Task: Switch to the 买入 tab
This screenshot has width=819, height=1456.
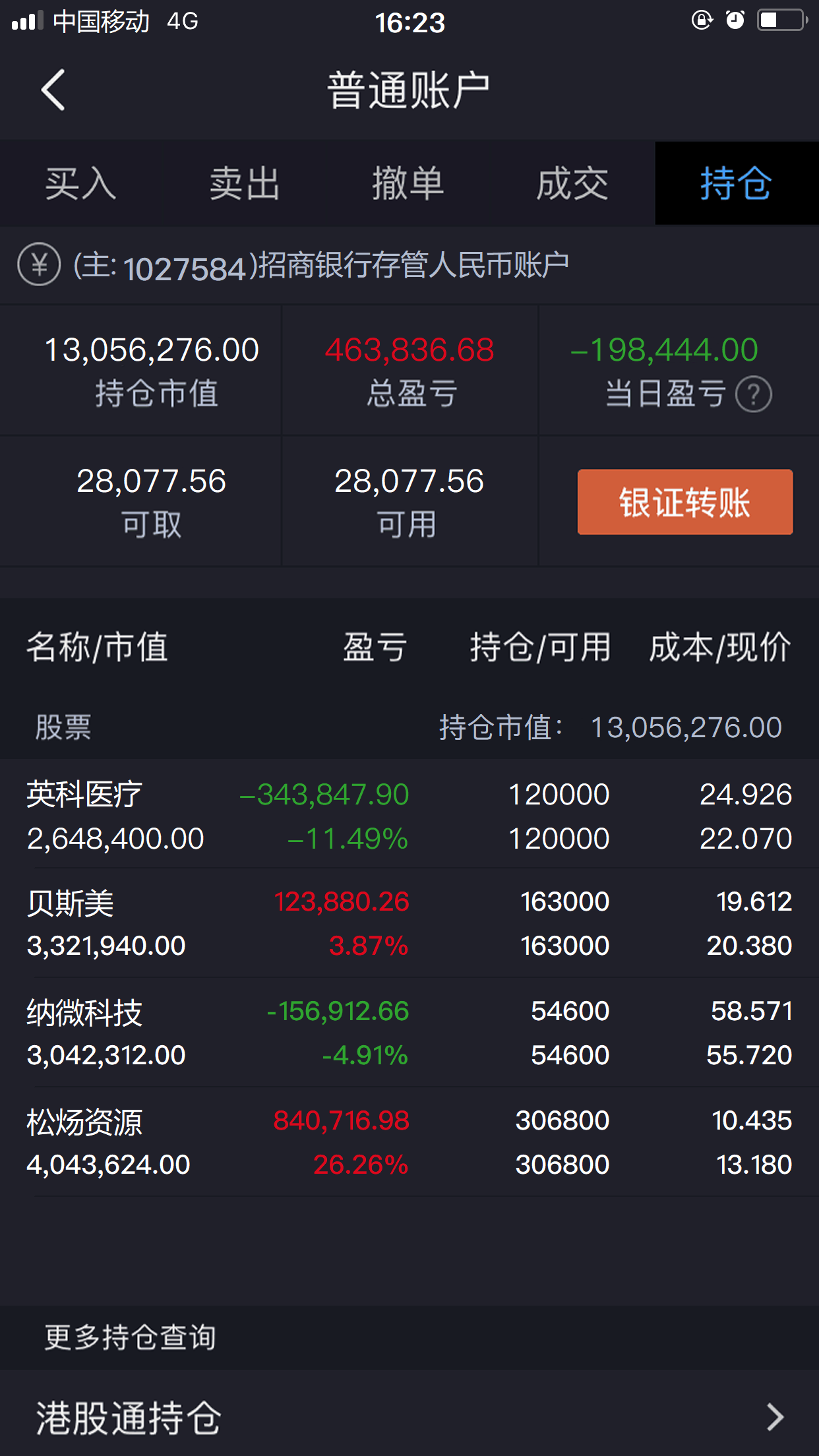Action: pyautogui.click(x=80, y=183)
